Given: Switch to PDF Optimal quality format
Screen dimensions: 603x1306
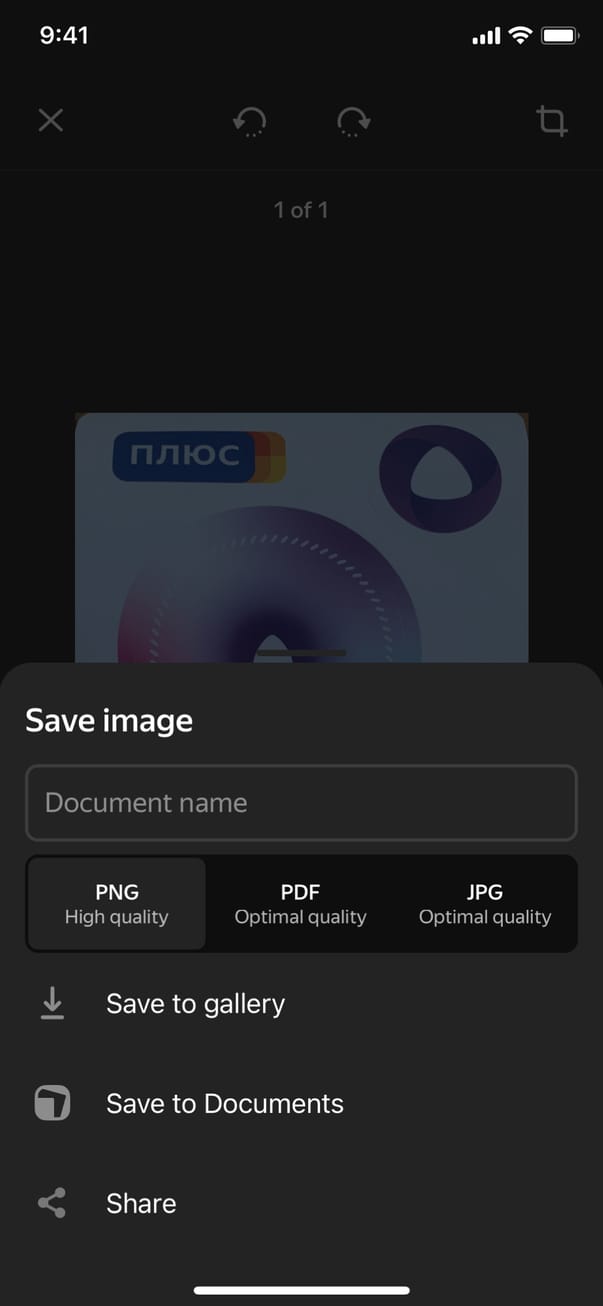Looking at the screenshot, I should pos(301,904).
